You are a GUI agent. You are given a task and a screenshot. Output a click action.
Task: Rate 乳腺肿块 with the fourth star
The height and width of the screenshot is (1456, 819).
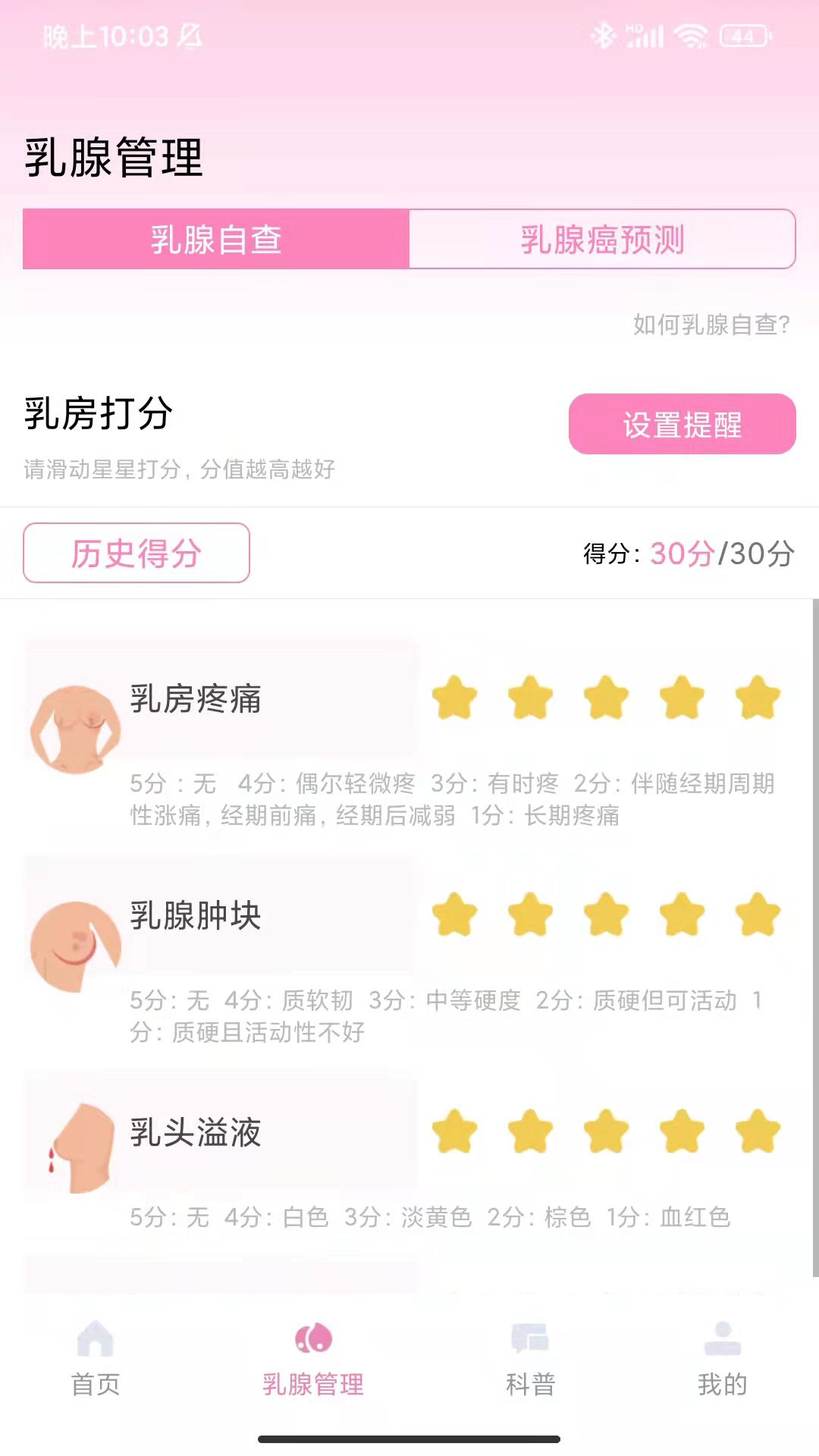(x=682, y=915)
